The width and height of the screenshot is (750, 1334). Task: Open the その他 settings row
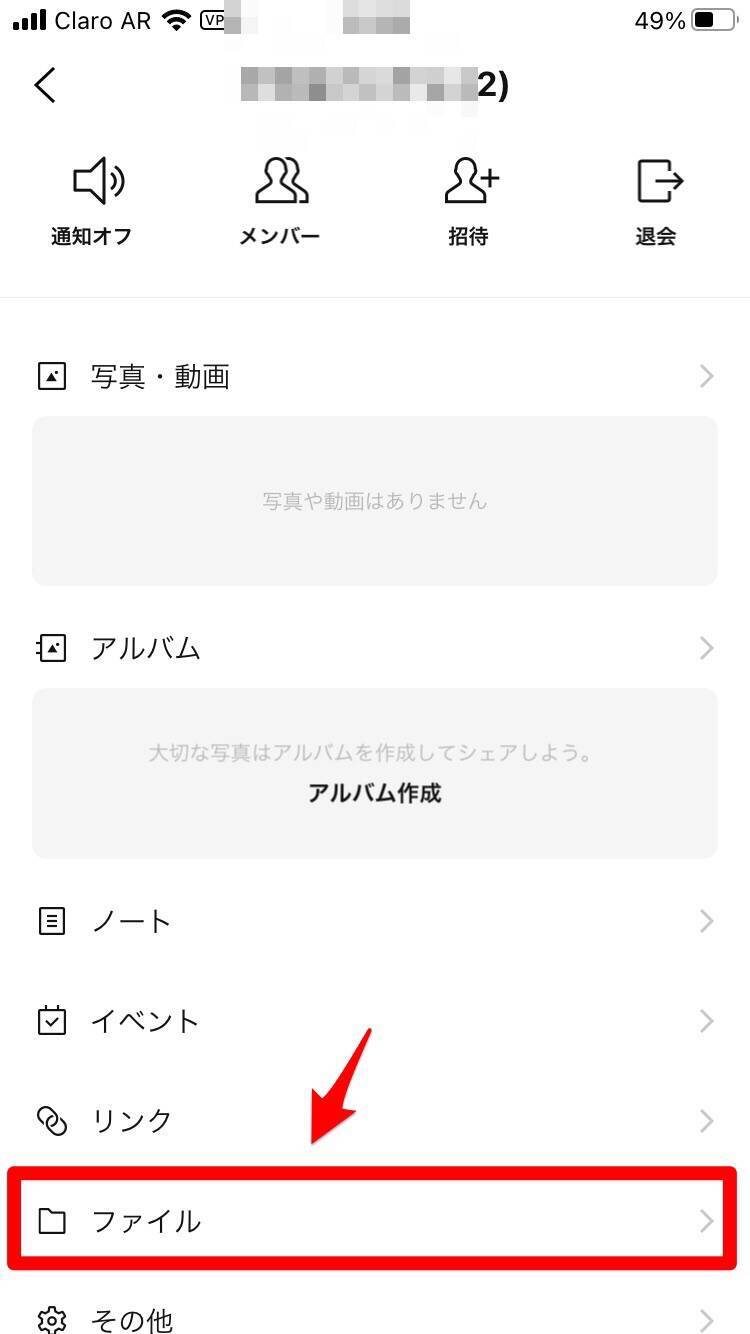click(375, 1318)
